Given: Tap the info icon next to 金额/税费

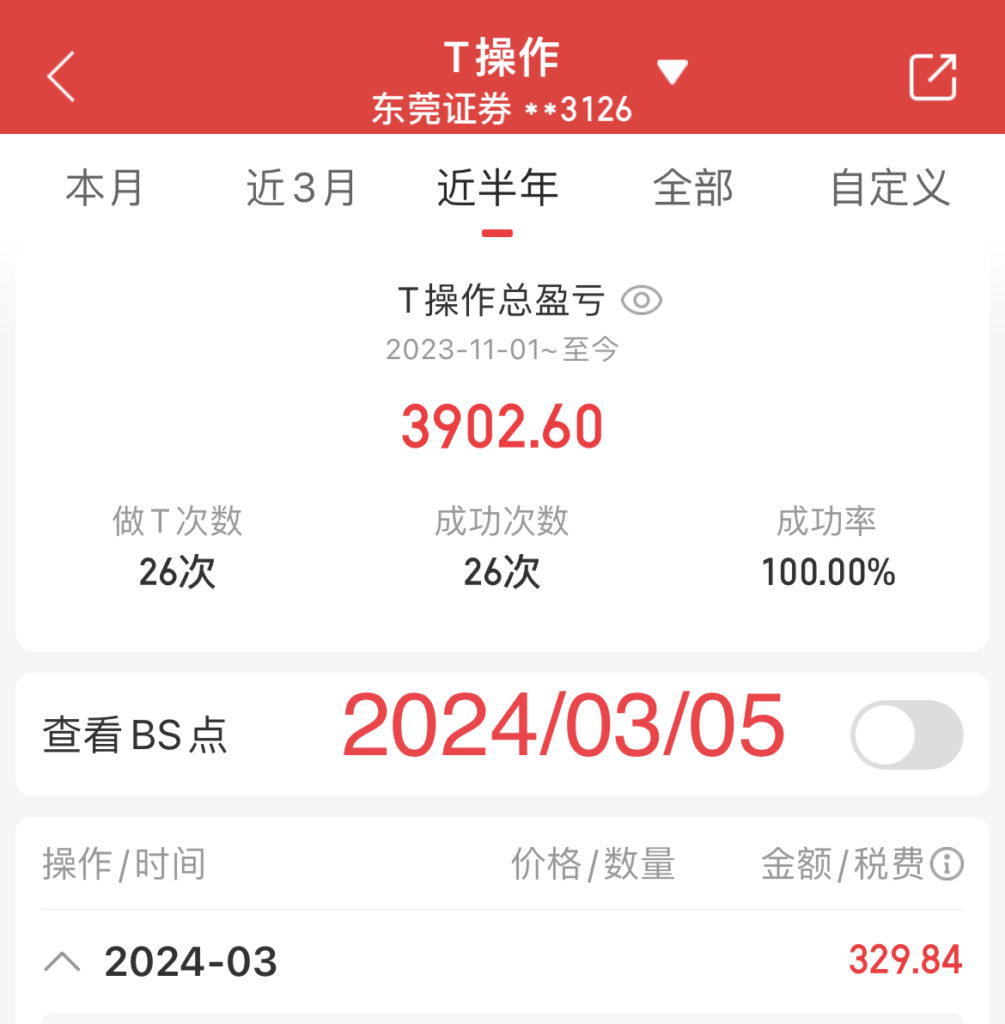Looking at the screenshot, I should tap(946, 864).
